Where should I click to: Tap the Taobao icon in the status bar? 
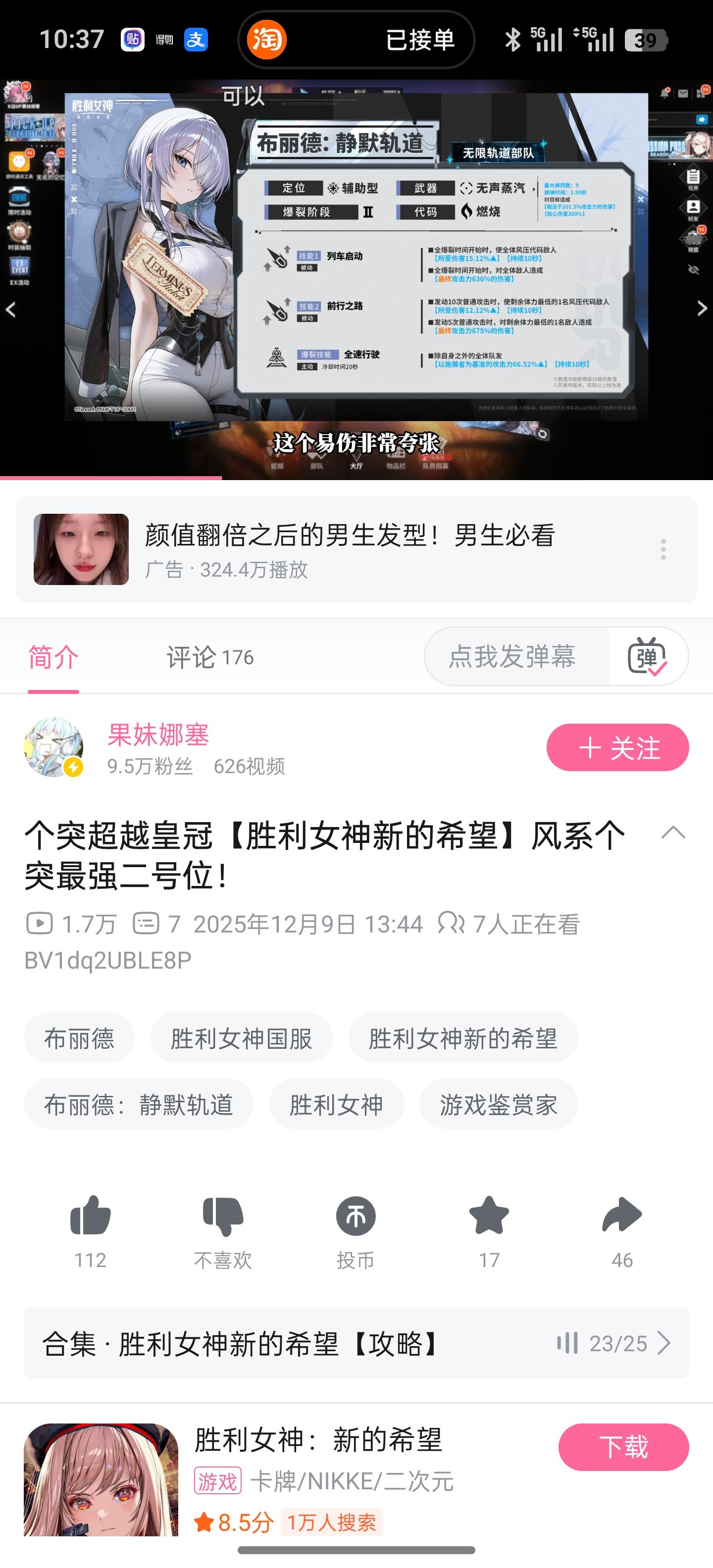click(x=268, y=40)
